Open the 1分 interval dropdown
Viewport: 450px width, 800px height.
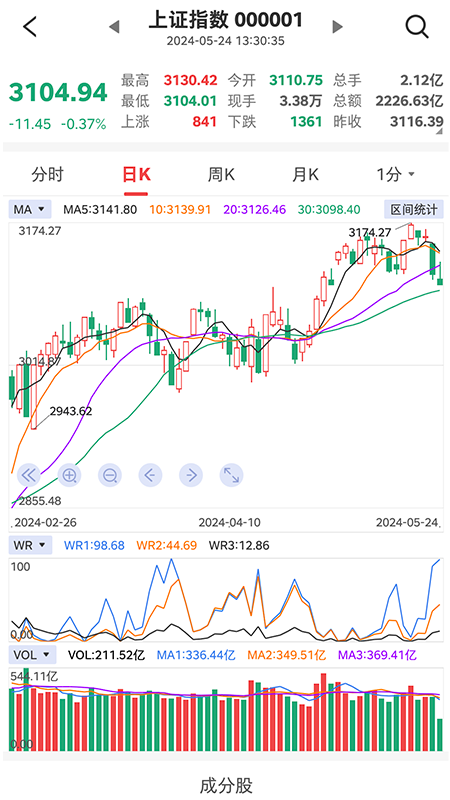pyautogui.click(x=395, y=174)
